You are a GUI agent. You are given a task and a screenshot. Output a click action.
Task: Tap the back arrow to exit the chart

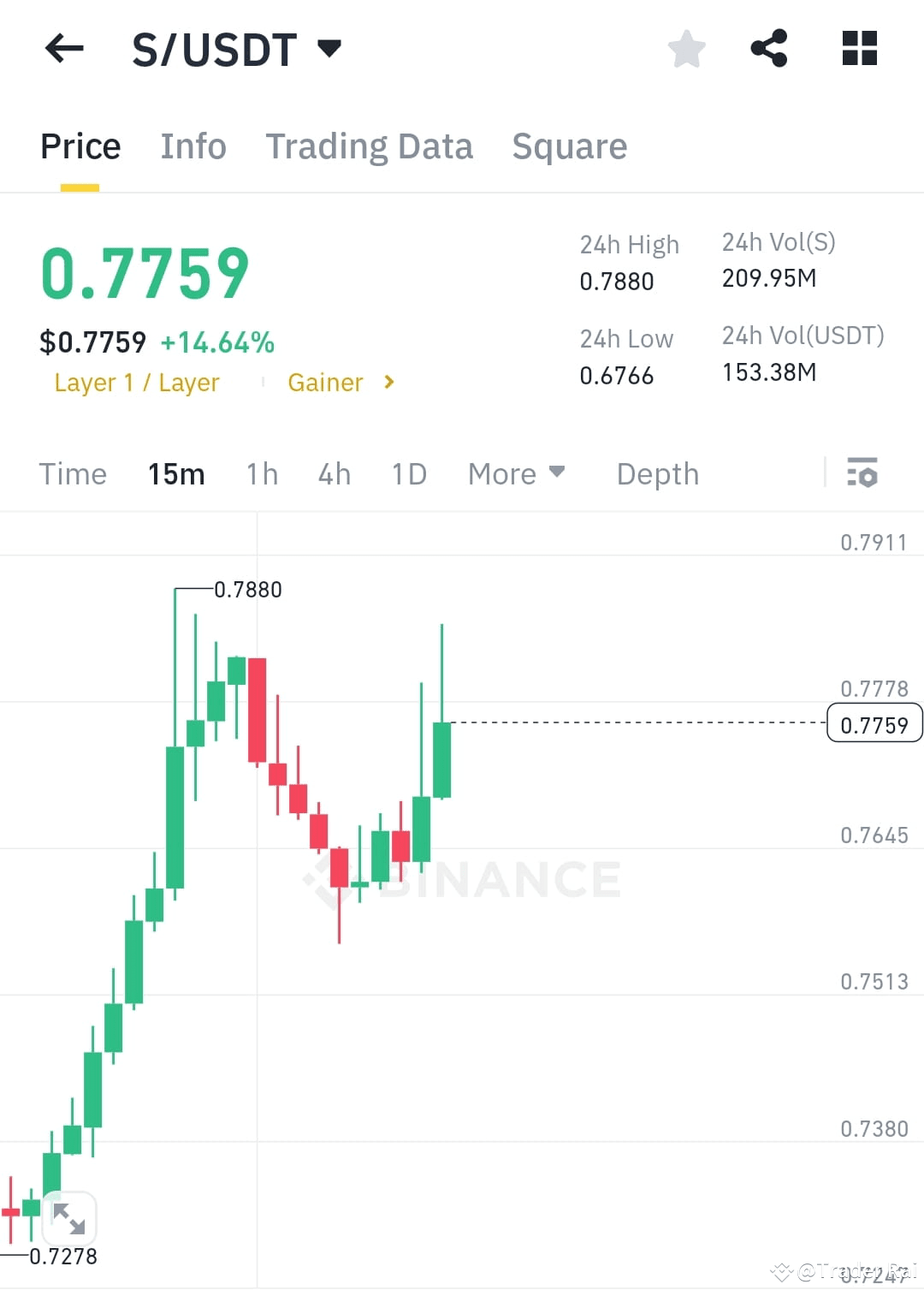coord(63,49)
